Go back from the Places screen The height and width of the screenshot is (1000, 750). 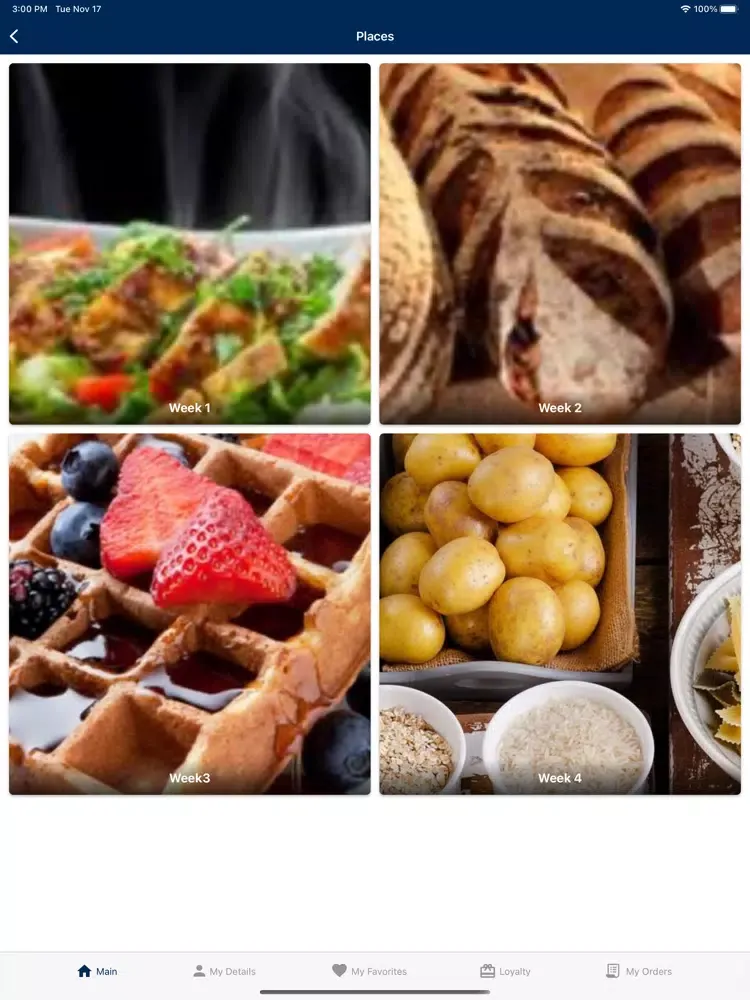coord(14,36)
